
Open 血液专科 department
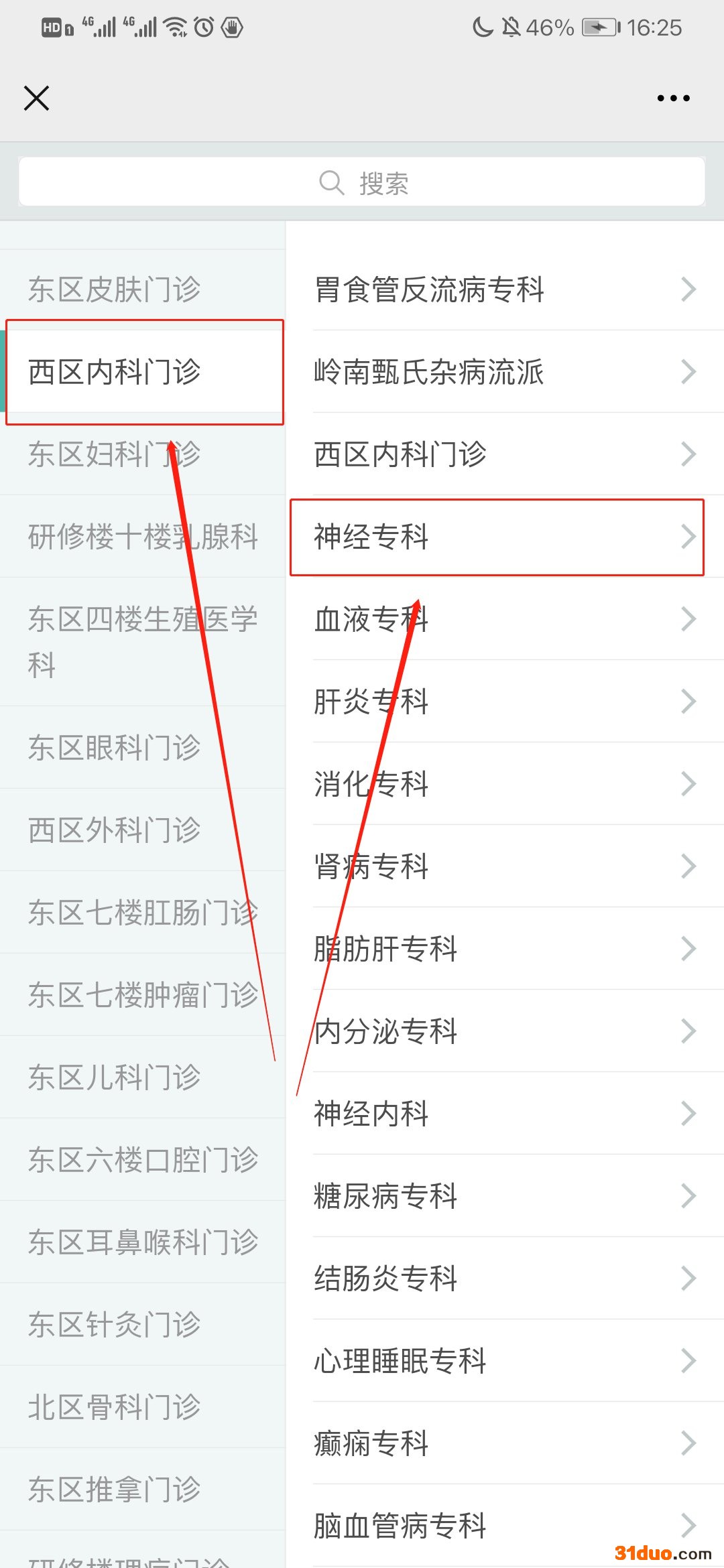pos(504,619)
